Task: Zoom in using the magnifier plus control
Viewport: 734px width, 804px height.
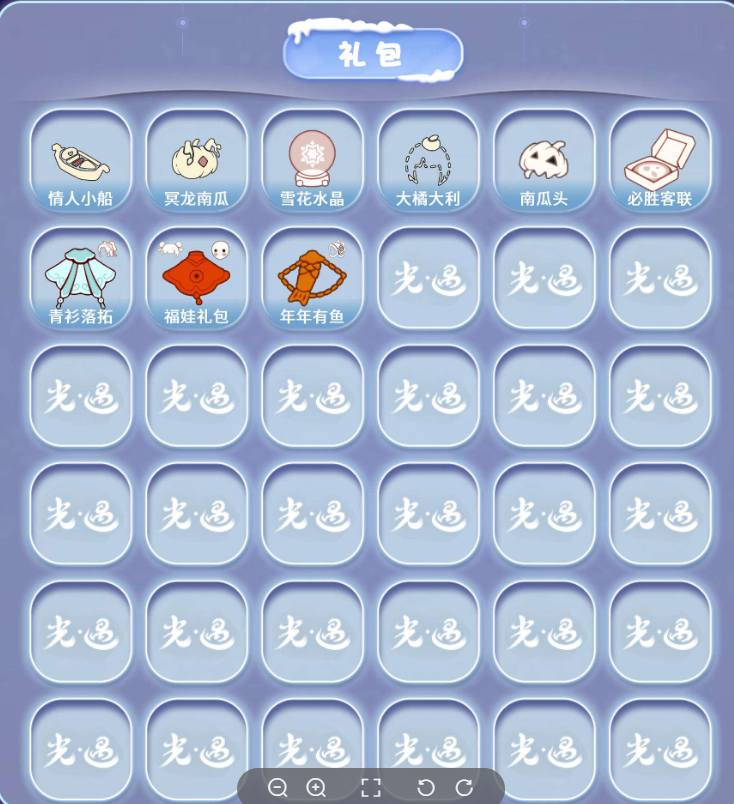Action: point(317,786)
